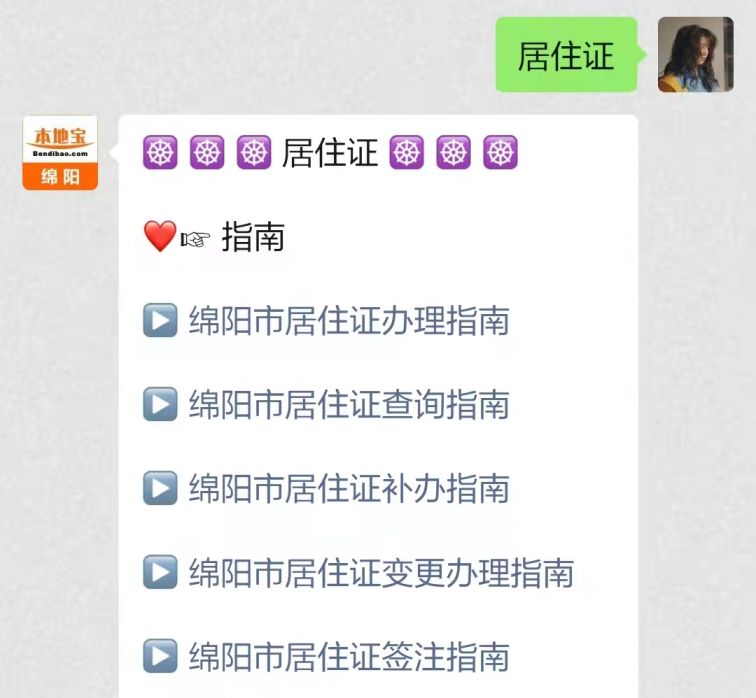756x698 pixels.
Task: Open 绵阳市居住证办理指南 link
Action: coord(348,321)
